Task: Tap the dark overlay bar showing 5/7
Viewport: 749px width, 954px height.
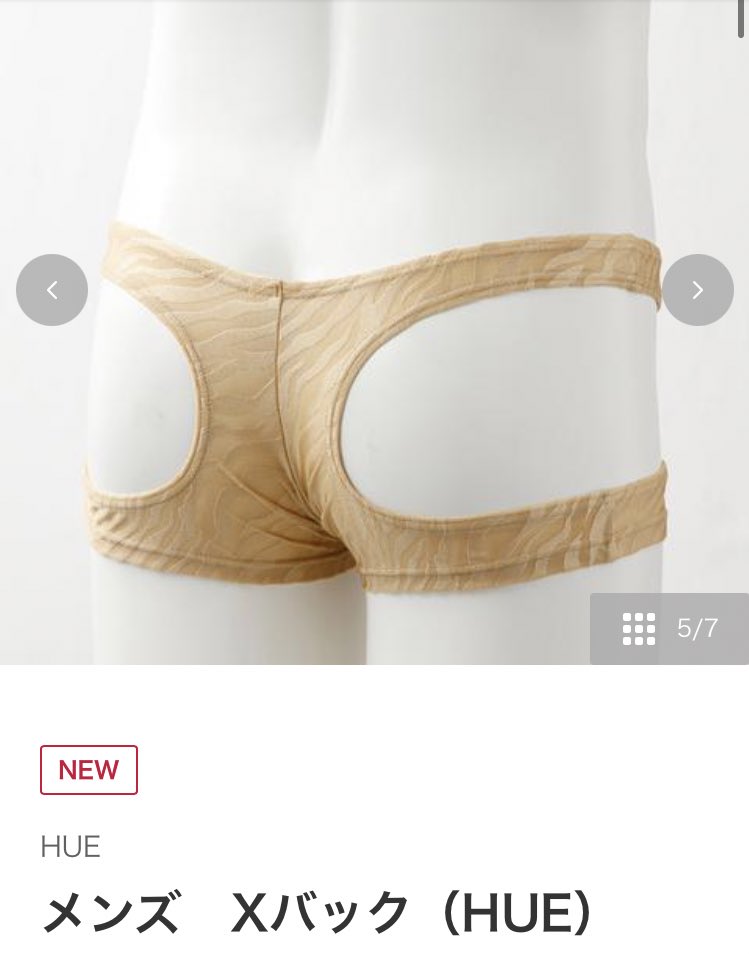Action: pos(669,629)
